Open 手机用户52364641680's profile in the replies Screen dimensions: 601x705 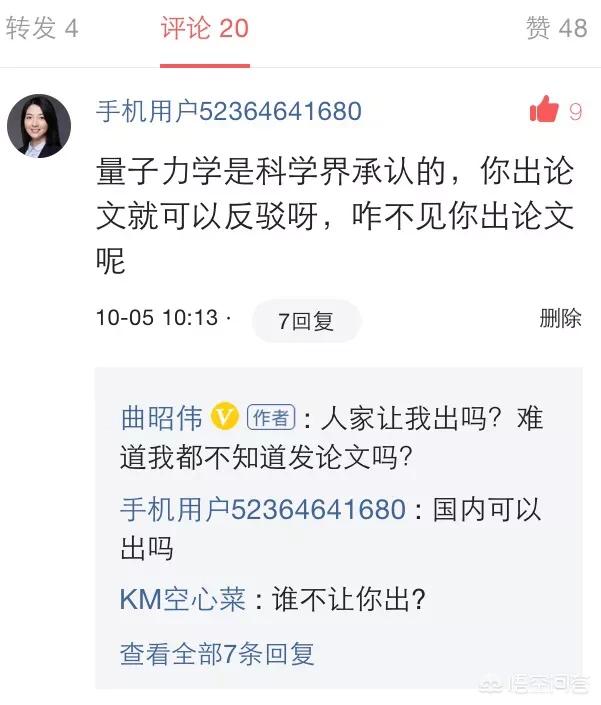point(263,508)
